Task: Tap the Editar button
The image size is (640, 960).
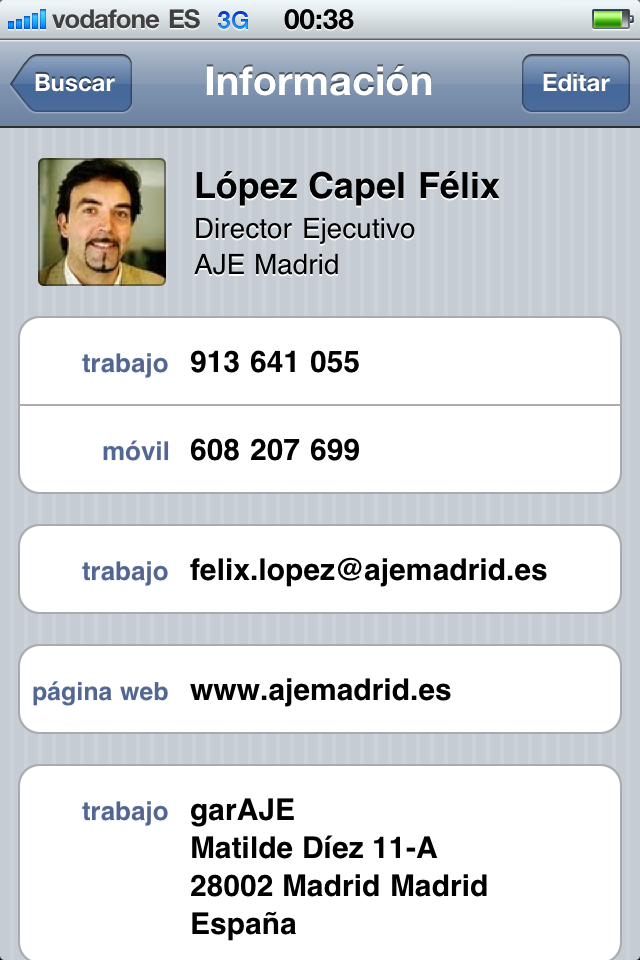Action: click(x=575, y=84)
